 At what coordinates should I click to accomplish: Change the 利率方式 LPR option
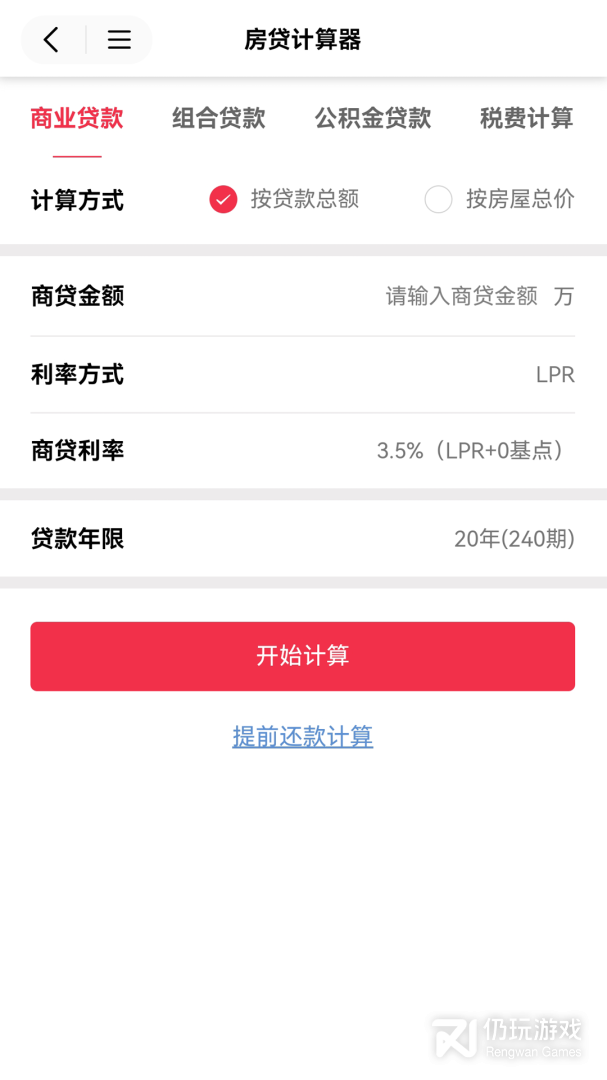point(554,375)
